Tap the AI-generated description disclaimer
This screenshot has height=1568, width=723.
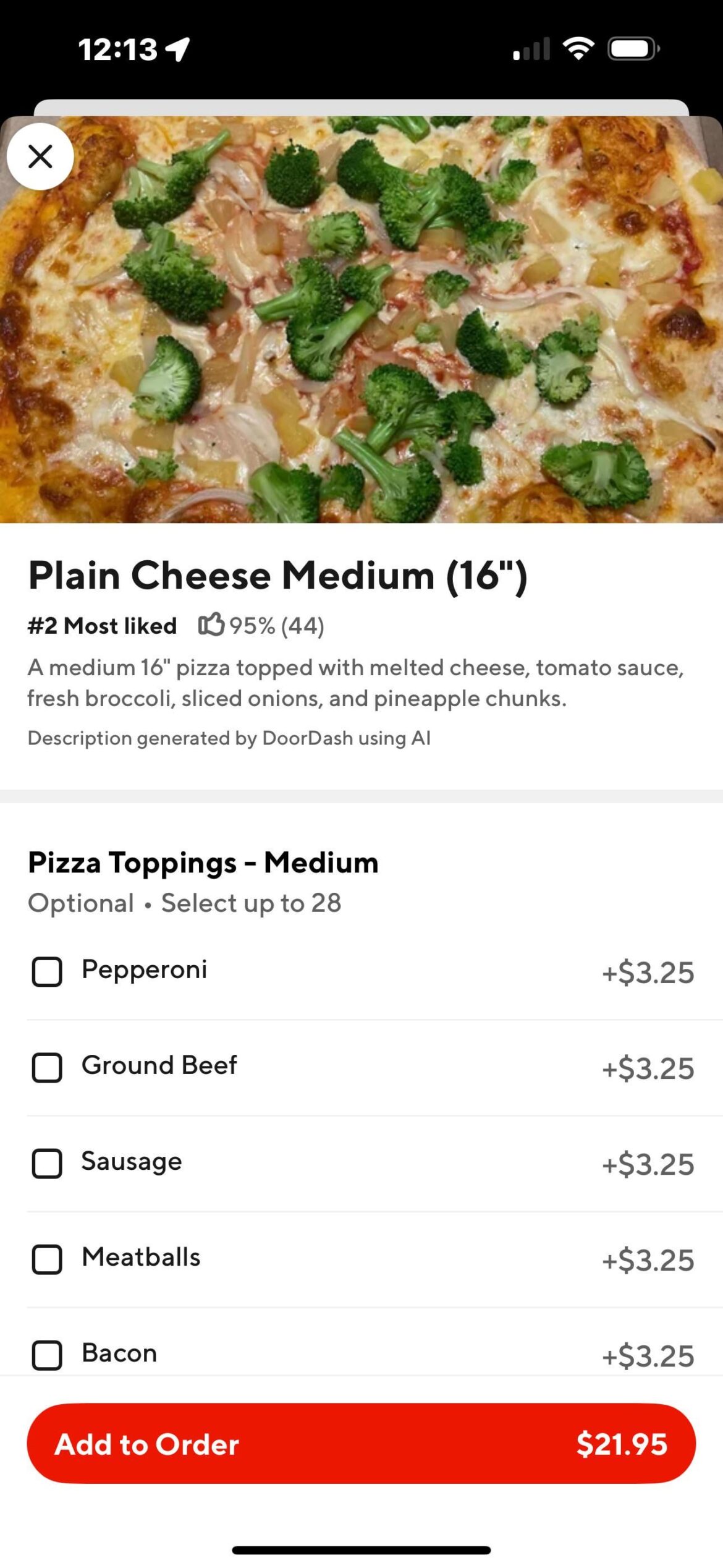coord(229,738)
